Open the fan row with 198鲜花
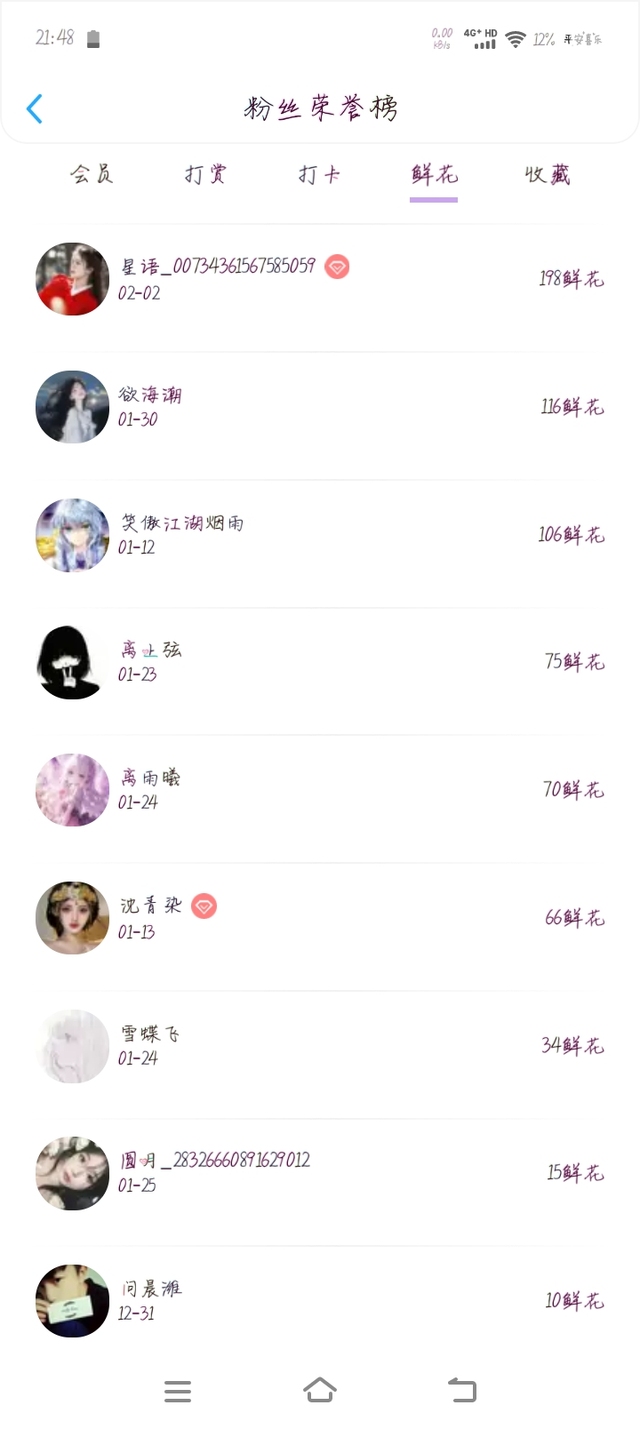This screenshot has height=1429, width=640. pos(320,279)
